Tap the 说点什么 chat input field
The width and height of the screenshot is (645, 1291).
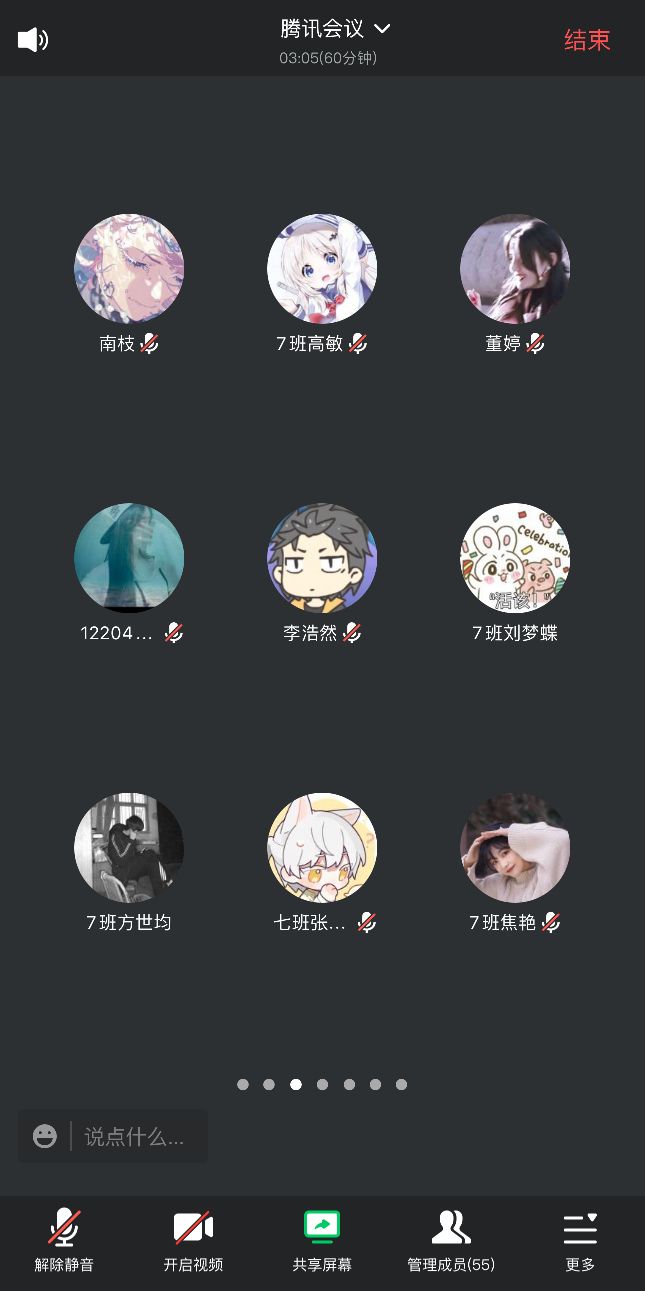pyautogui.click(x=134, y=1136)
